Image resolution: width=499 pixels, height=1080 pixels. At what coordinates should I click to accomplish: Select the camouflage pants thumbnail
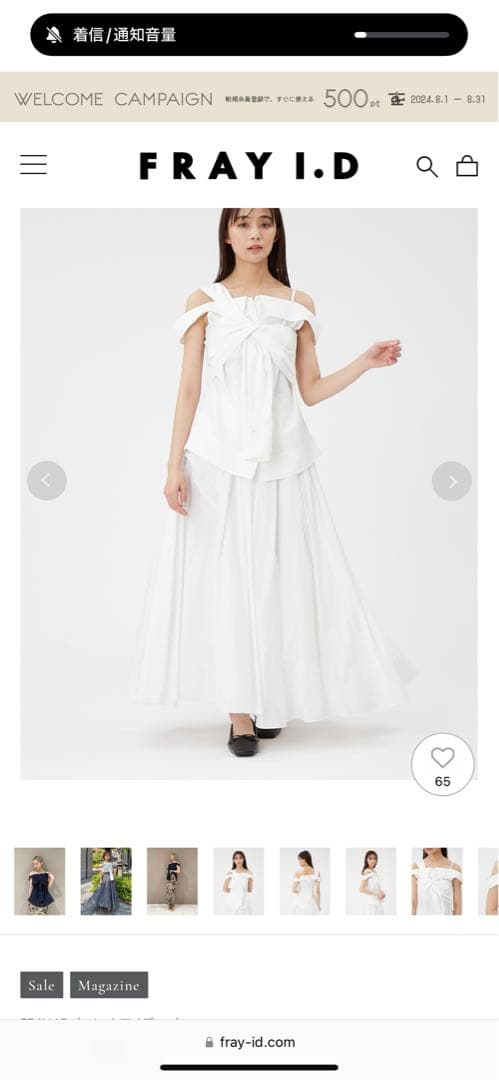coord(172,881)
